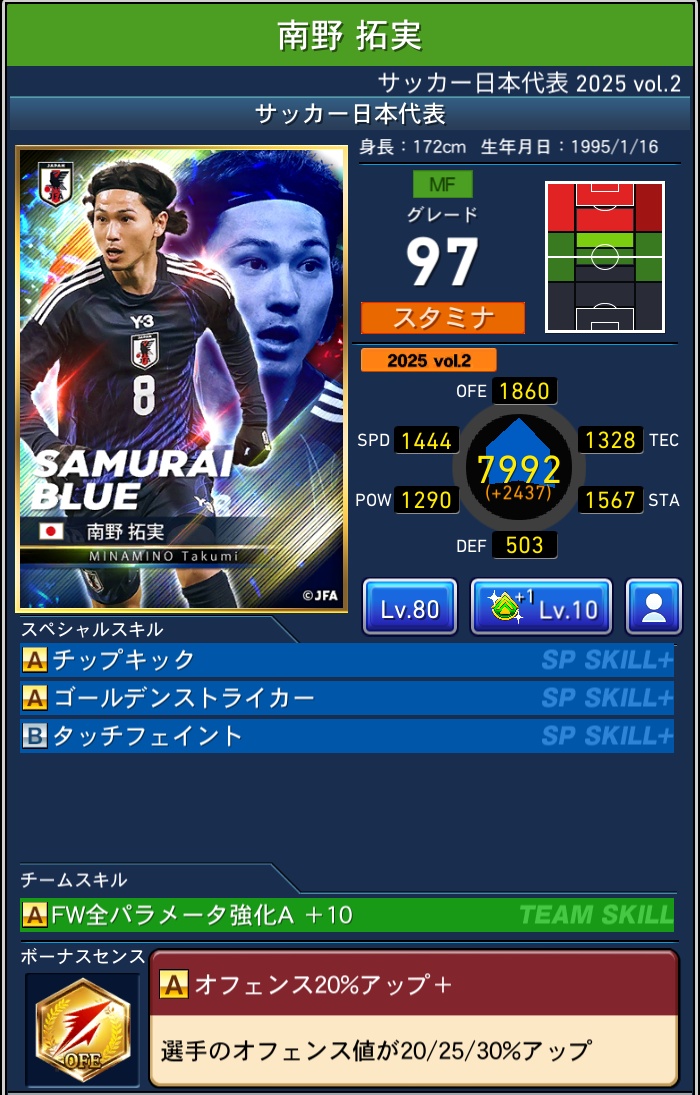Open the タッチフェイント special skill row
This screenshot has height=1095, width=700.
tap(346, 736)
